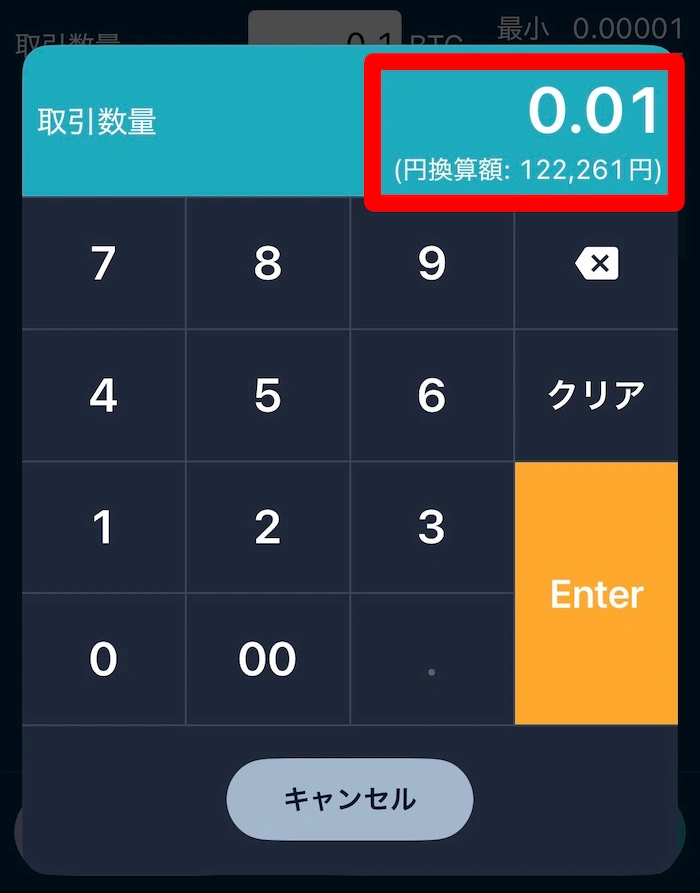Viewport: 700px width, 893px height.
Task: Tap the 3 key
Action: (431, 528)
